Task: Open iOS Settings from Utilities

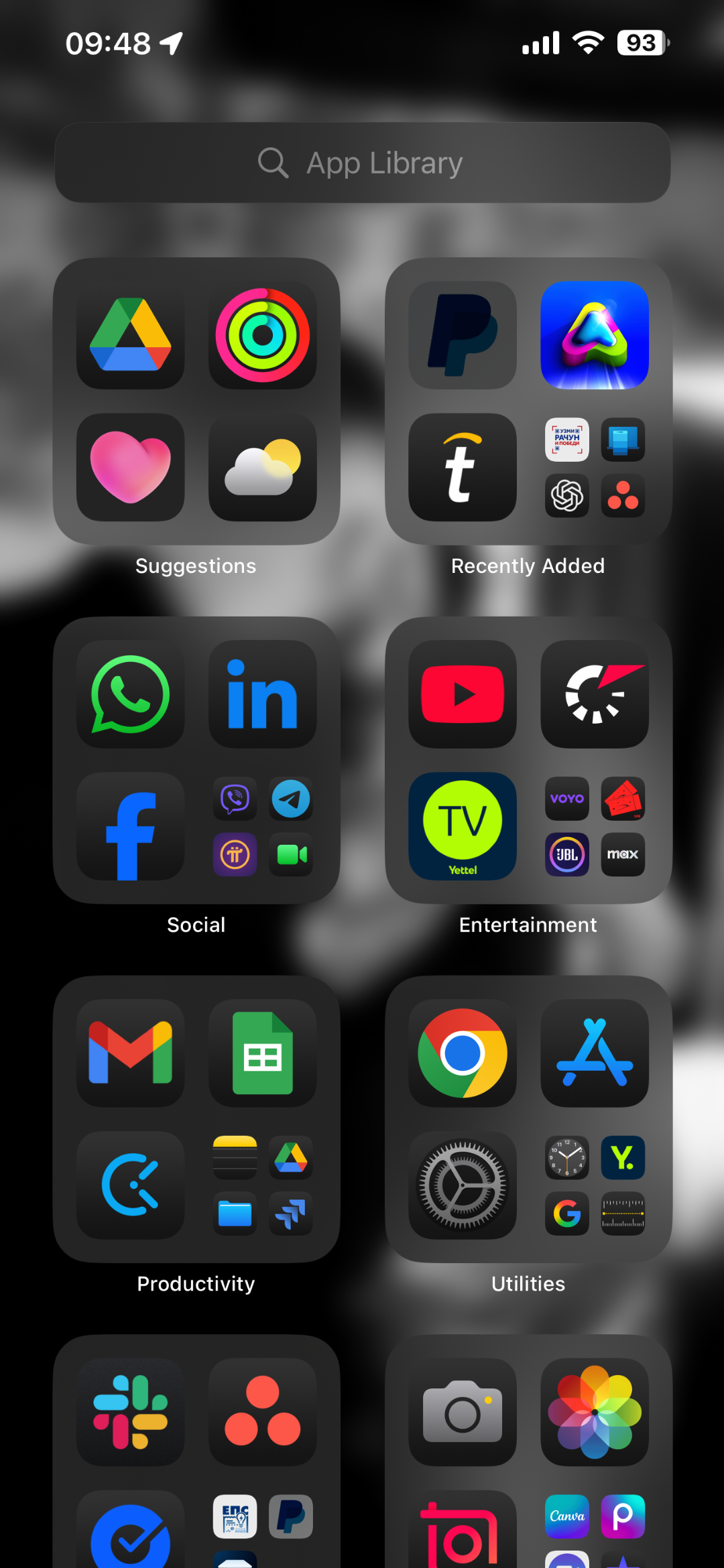Action: click(461, 1186)
